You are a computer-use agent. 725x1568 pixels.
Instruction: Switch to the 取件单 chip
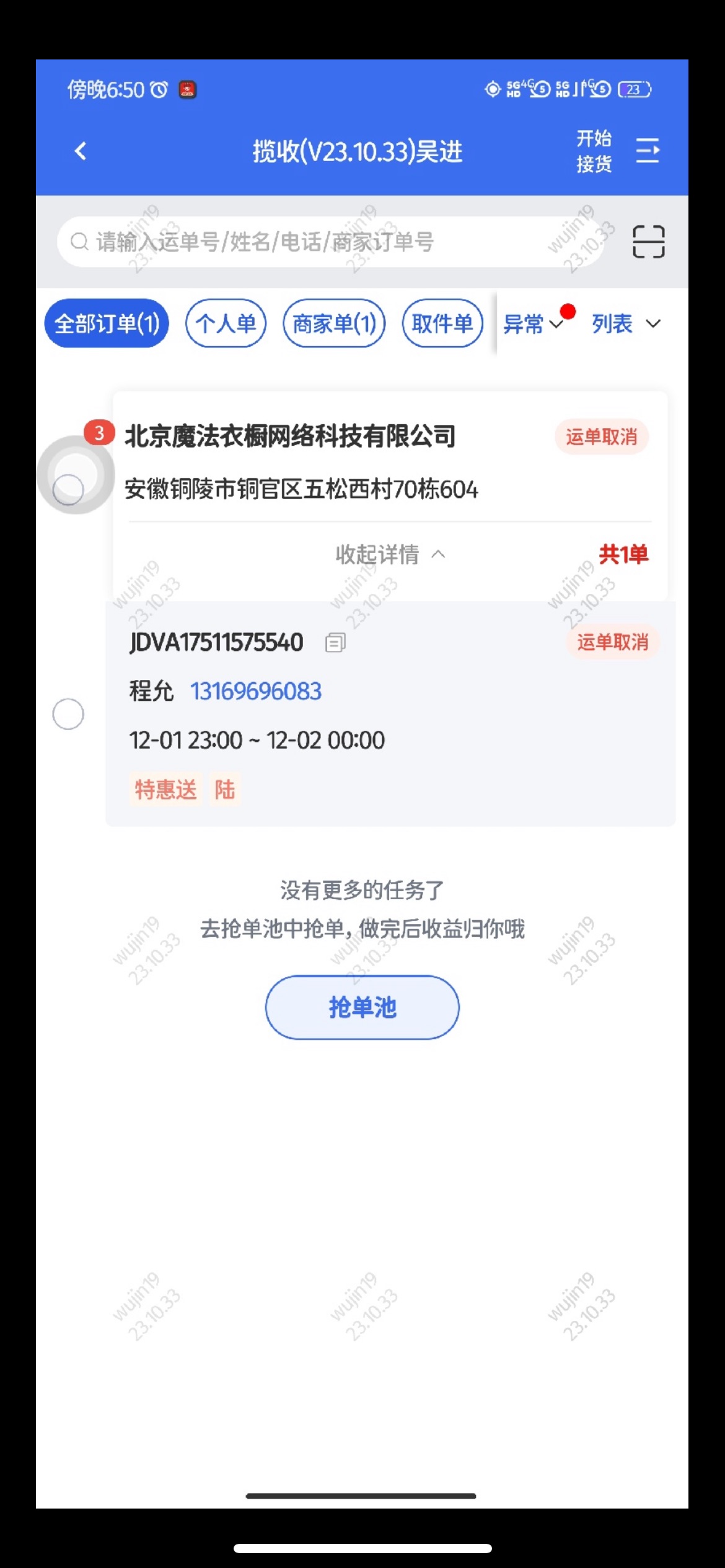click(442, 323)
